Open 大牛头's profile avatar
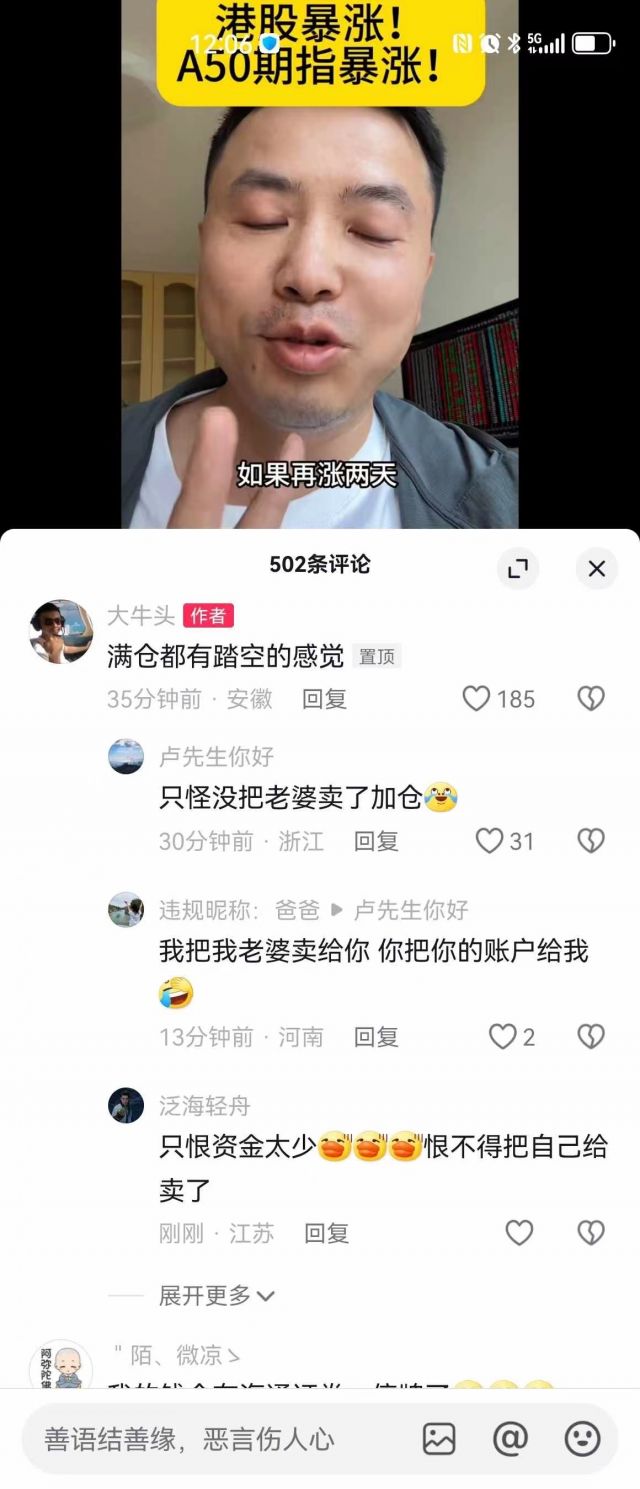Screen dimensions: 640x1489 [61, 632]
